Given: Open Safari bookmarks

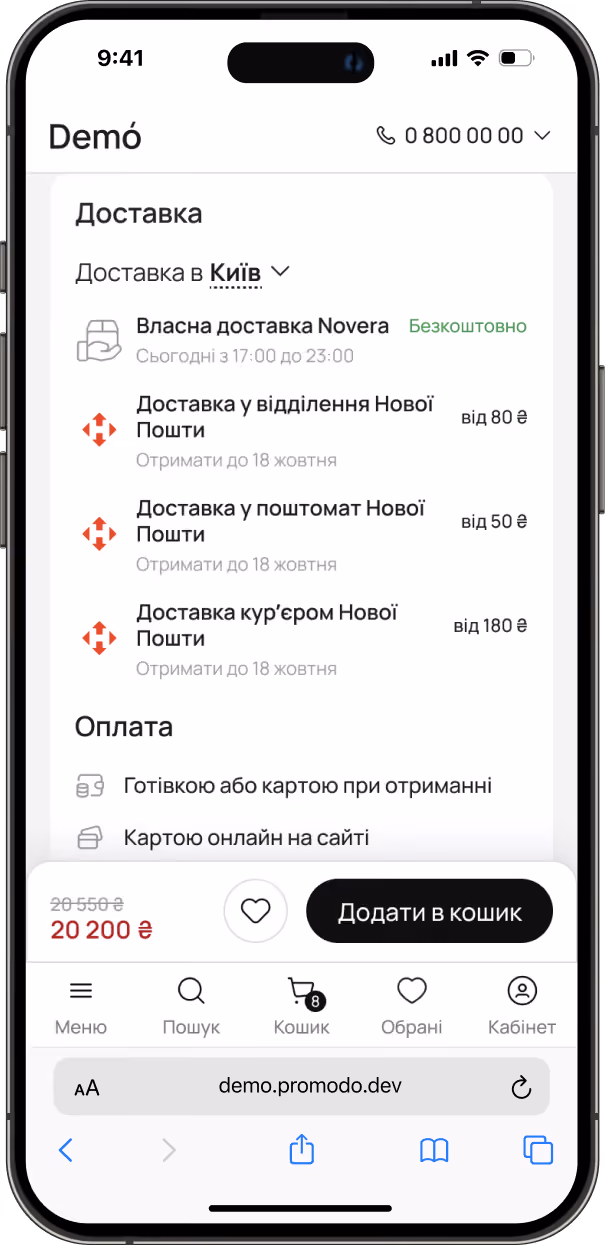Looking at the screenshot, I should pyautogui.click(x=434, y=1151).
